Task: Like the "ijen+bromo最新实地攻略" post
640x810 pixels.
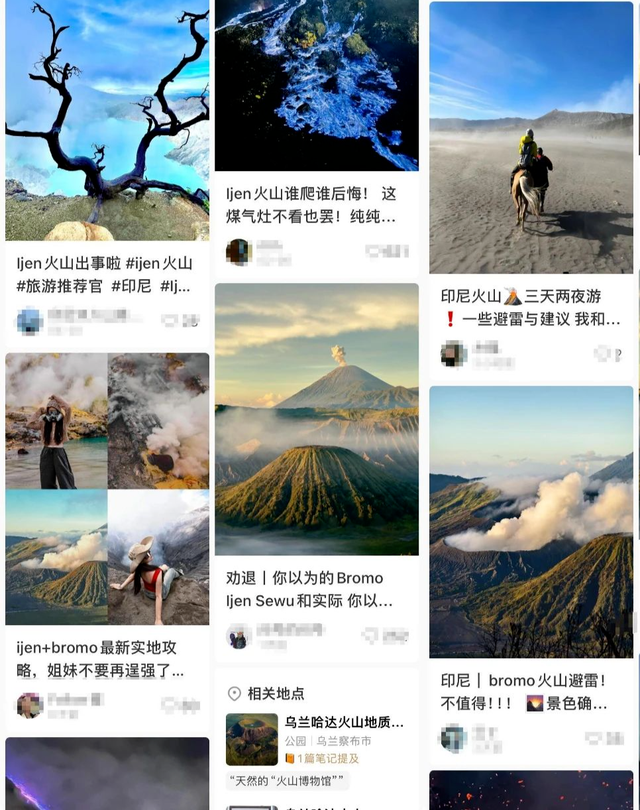Action: (169, 705)
